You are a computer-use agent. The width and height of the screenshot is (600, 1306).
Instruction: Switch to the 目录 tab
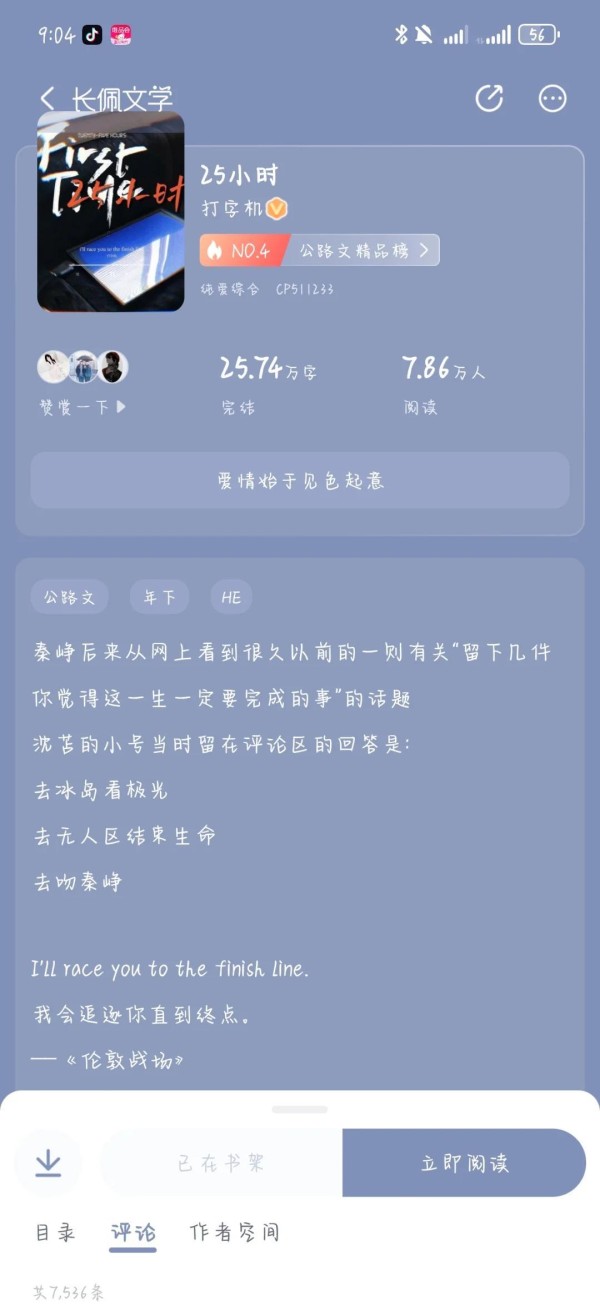point(55,1233)
